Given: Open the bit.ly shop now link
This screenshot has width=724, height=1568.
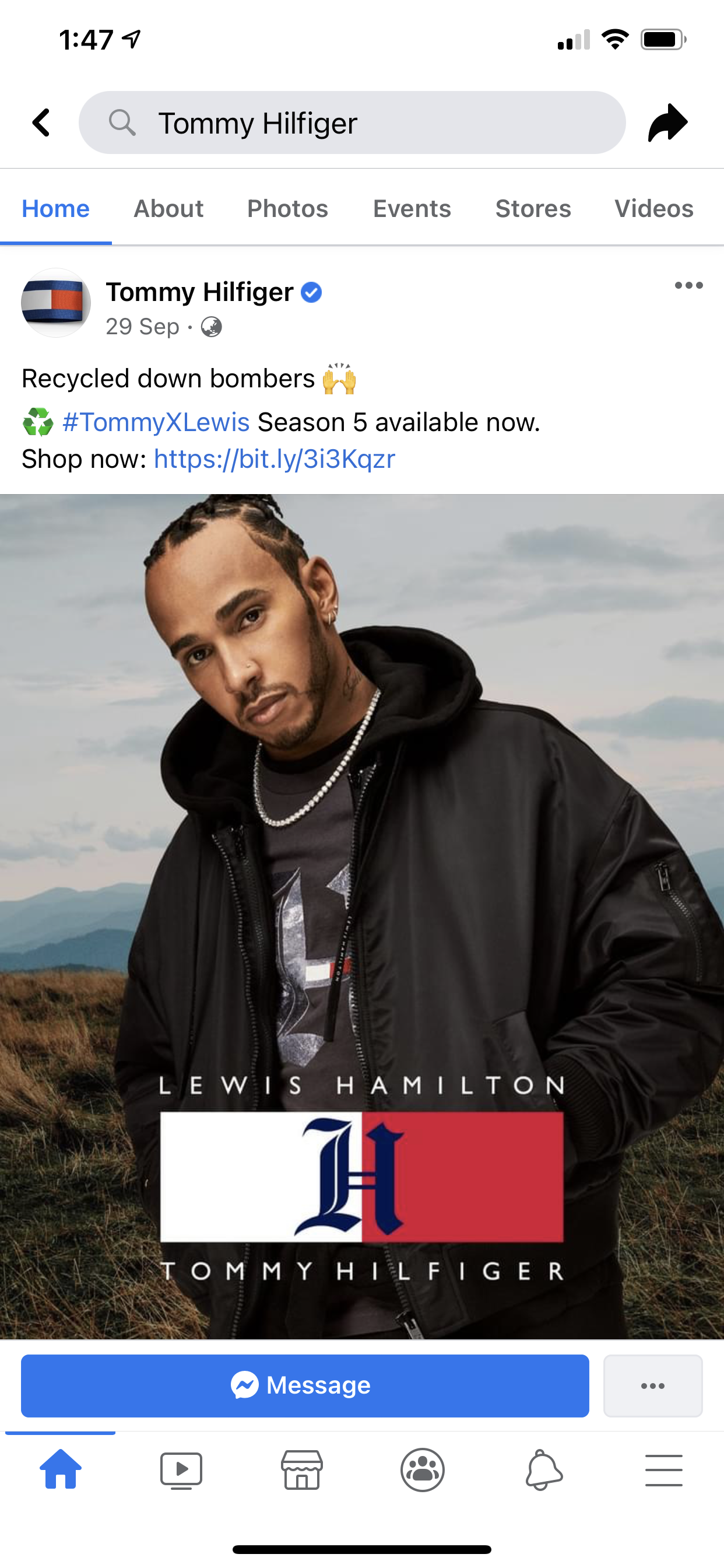Looking at the screenshot, I should coord(275,459).
